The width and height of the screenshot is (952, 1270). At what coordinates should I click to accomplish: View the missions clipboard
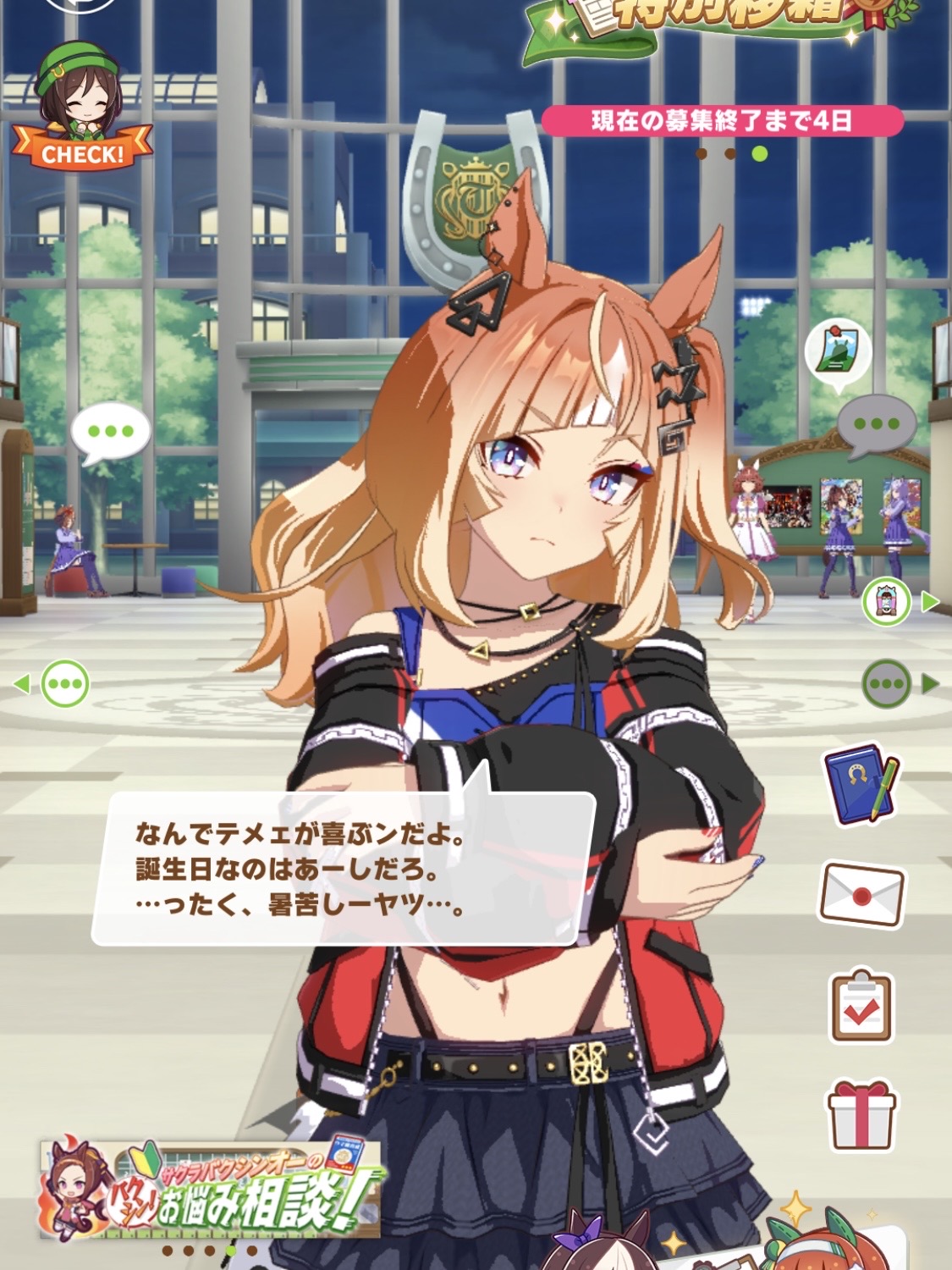pos(860,1005)
